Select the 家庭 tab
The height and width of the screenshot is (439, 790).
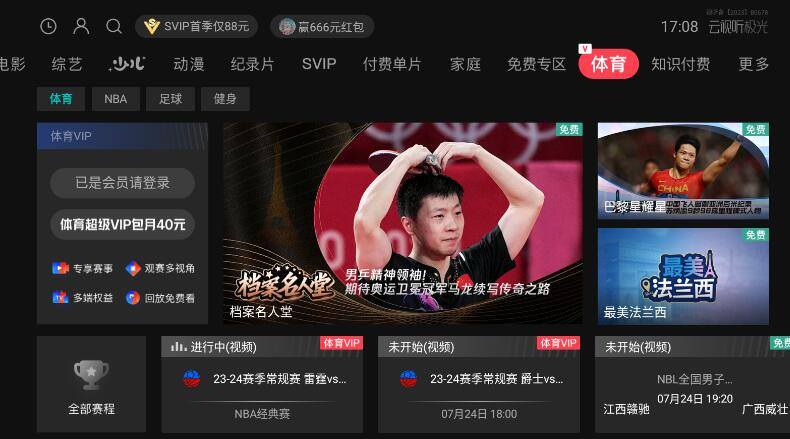pyautogui.click(x=465, y=64)
